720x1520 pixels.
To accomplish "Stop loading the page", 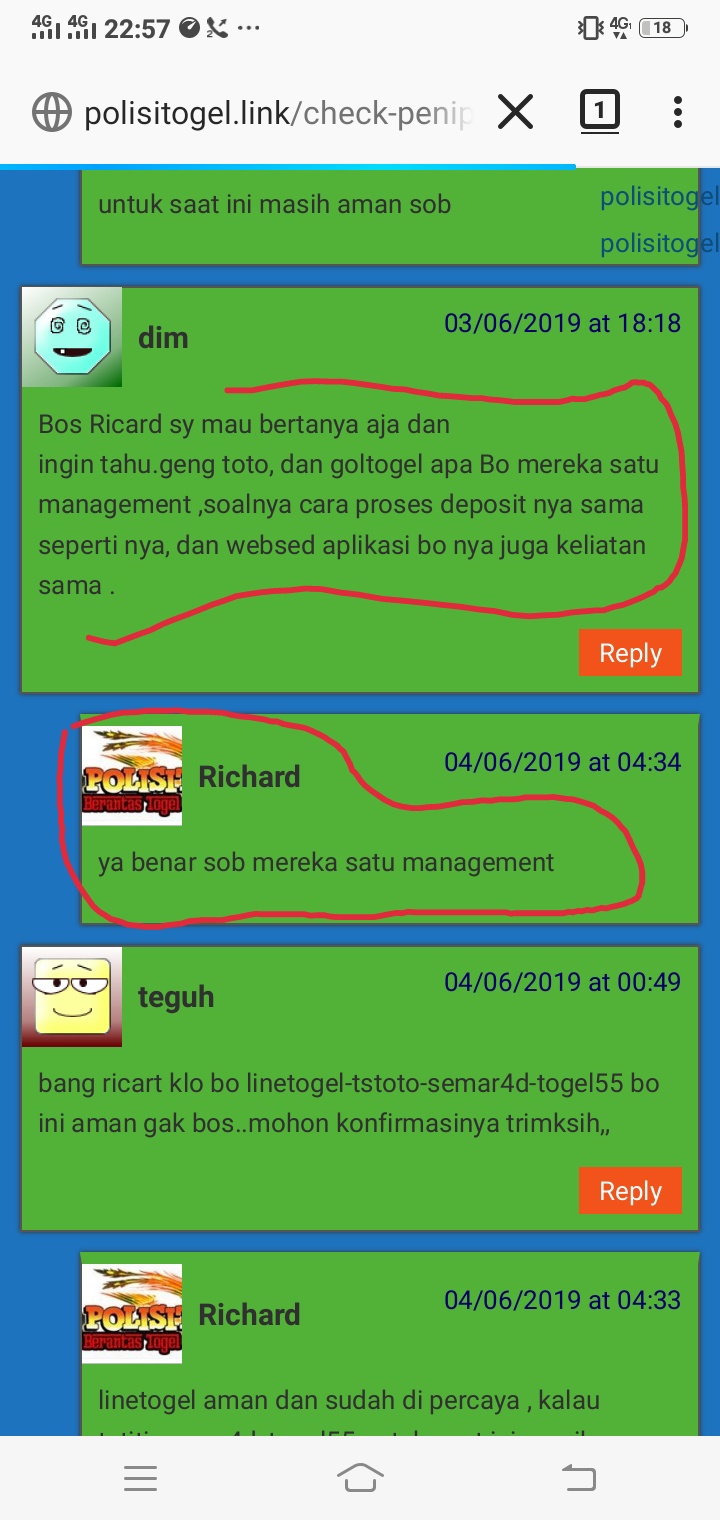I will pos(515,112).
